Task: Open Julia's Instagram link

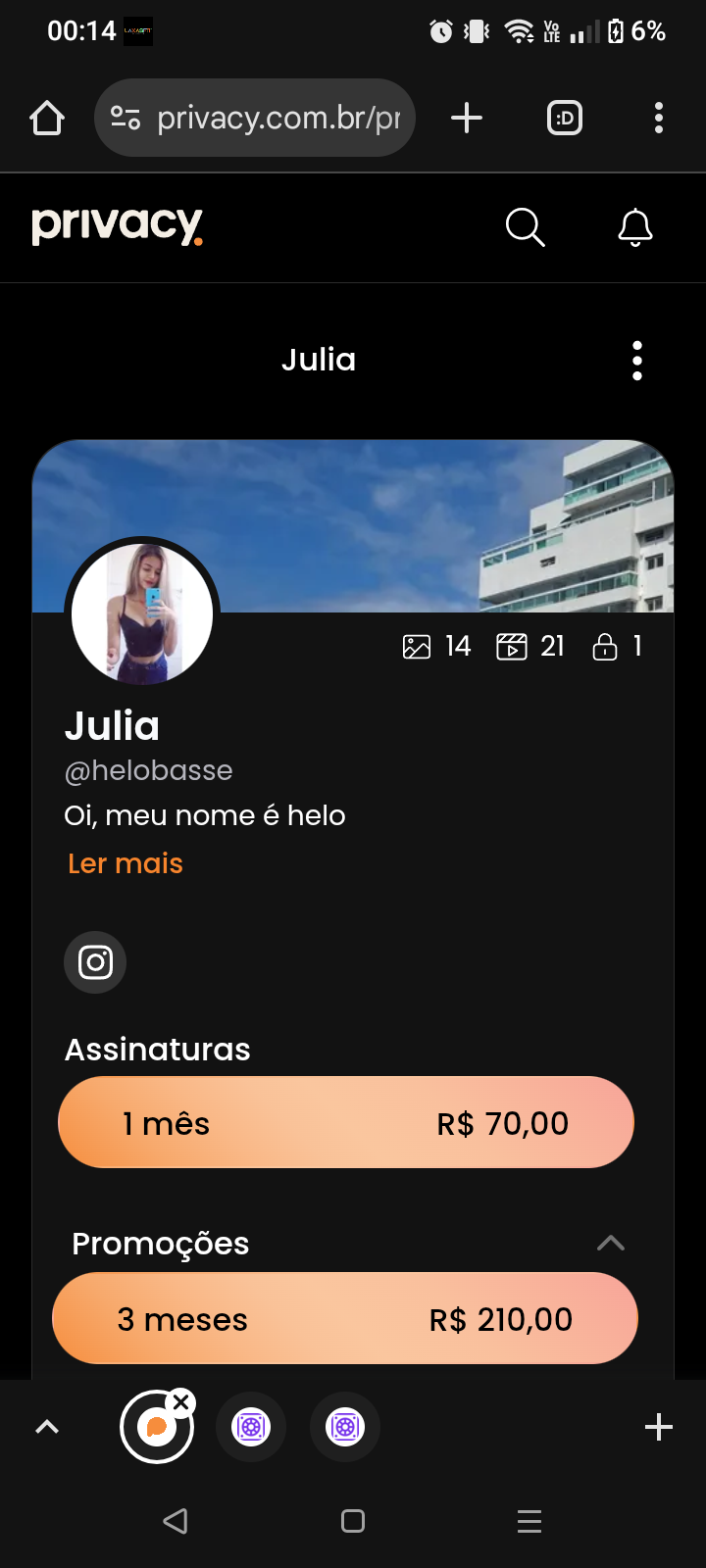Action: [95, 962]
